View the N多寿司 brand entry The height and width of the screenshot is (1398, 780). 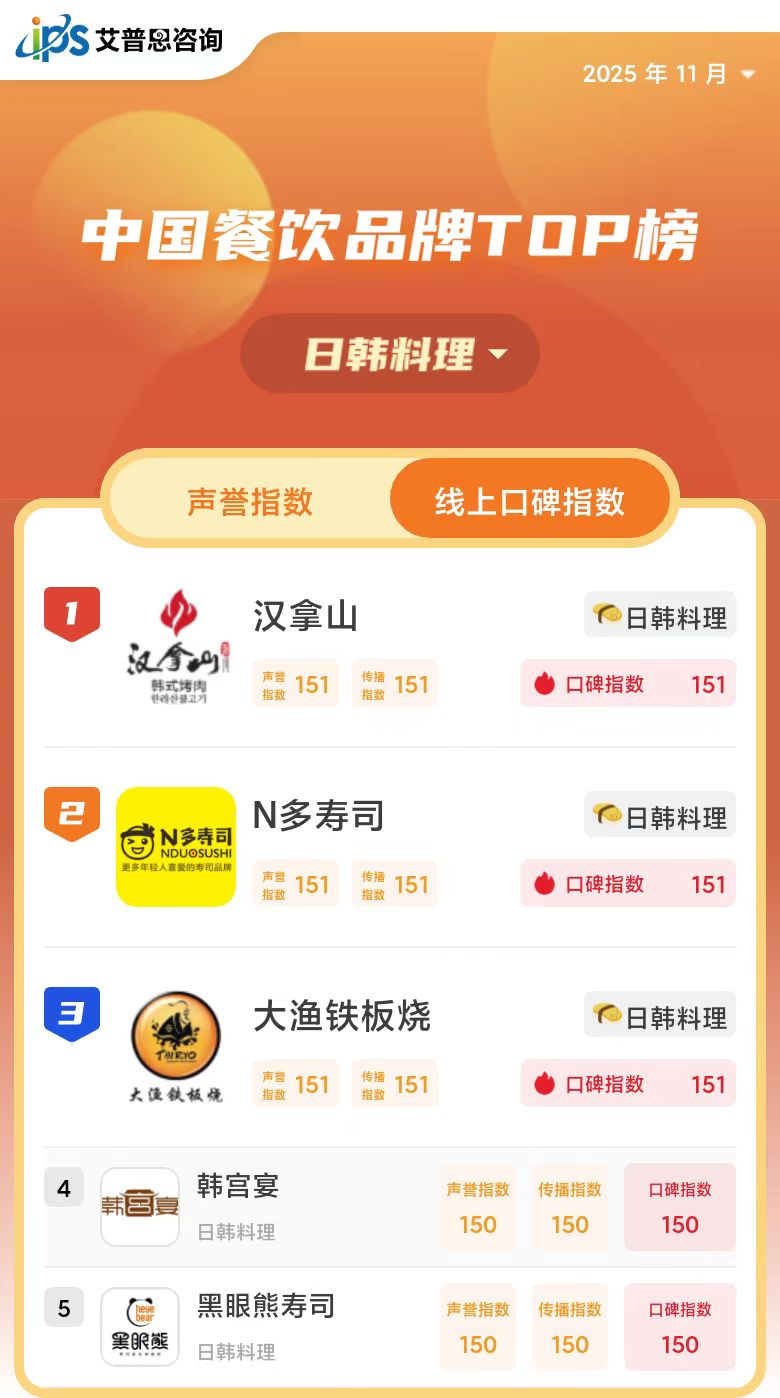coord(319,817)
